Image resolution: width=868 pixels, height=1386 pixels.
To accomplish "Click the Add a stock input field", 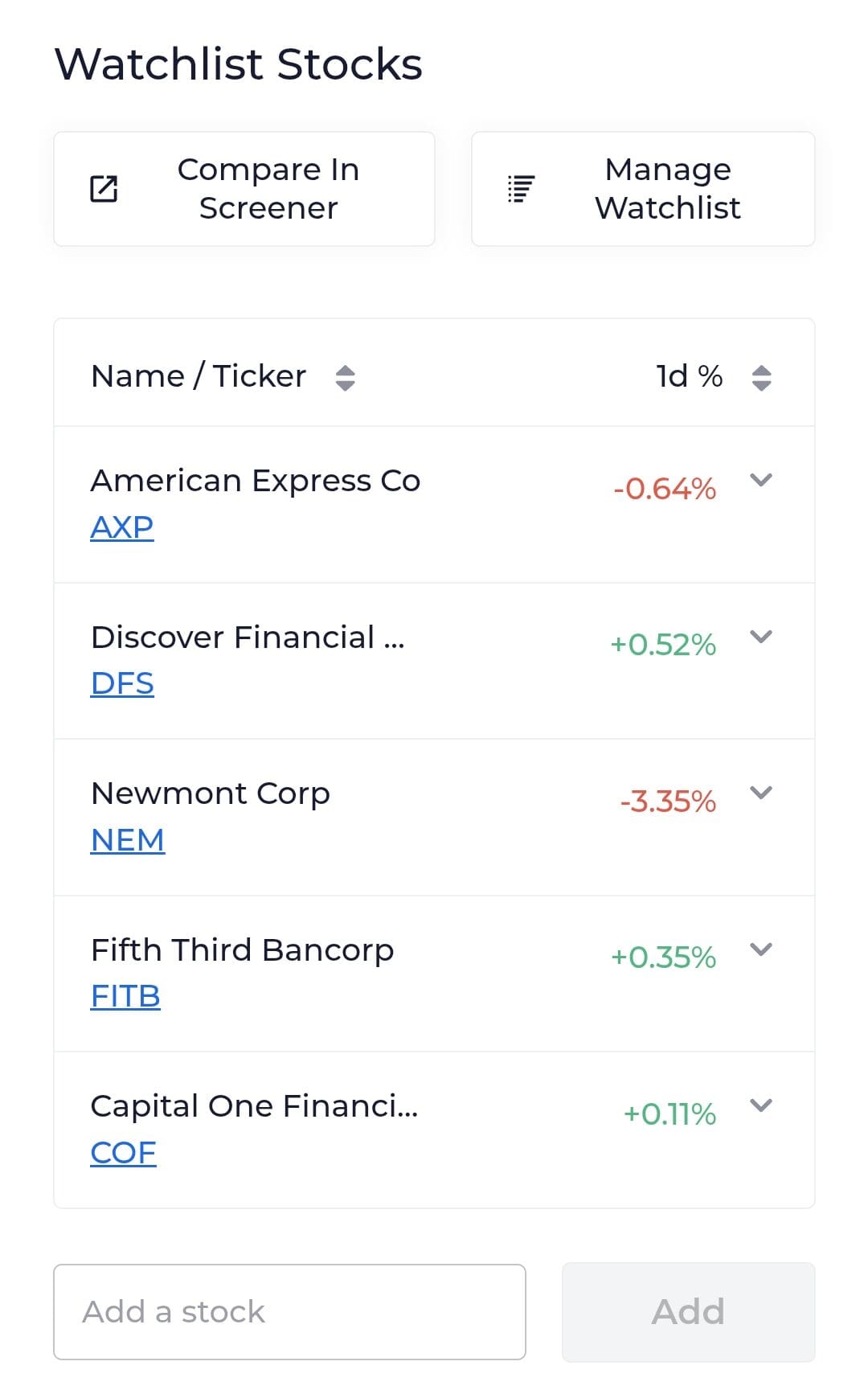I will click(289, 1310).
